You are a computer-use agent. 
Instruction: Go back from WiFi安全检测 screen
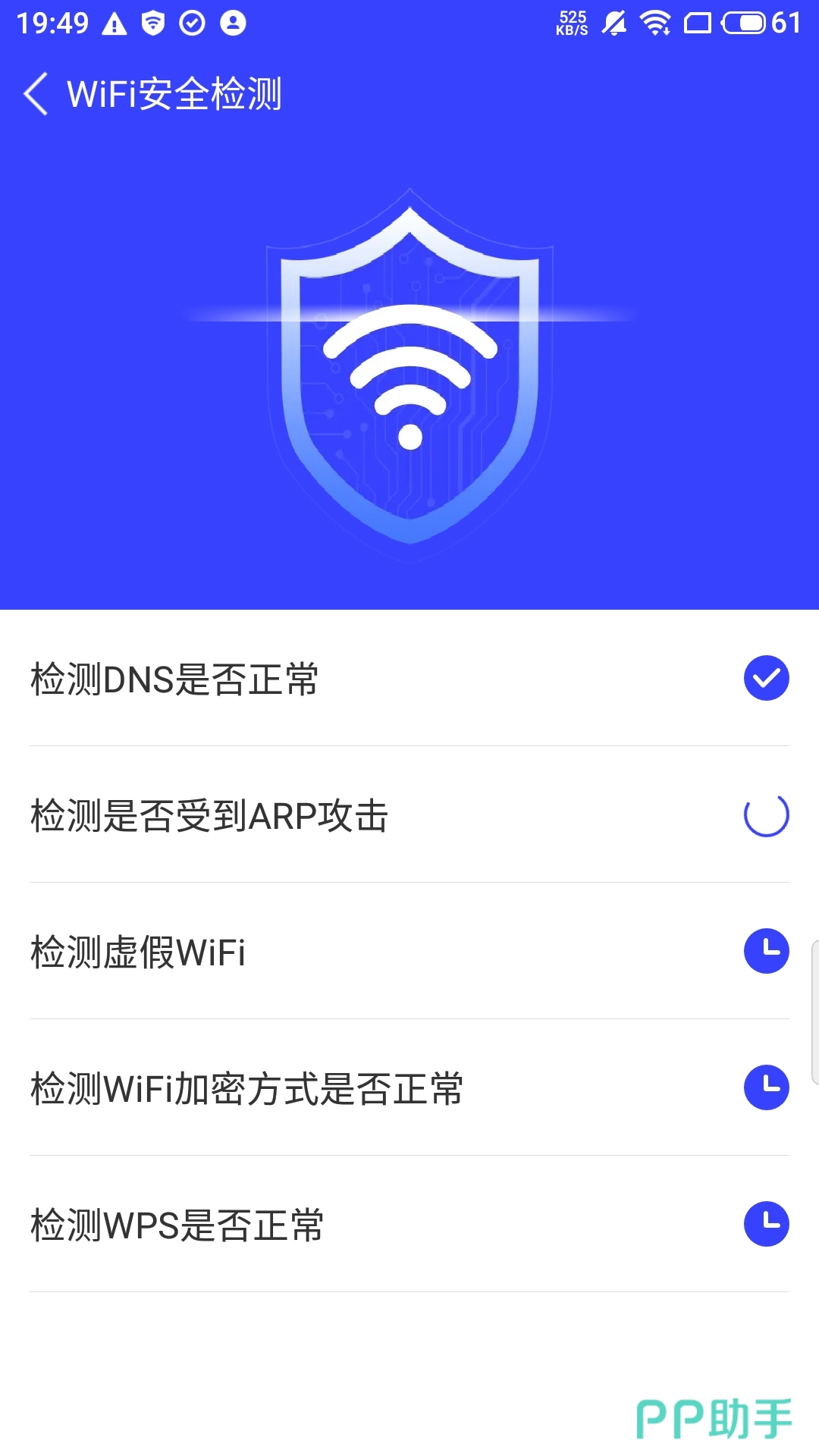[x=36, y=94]
